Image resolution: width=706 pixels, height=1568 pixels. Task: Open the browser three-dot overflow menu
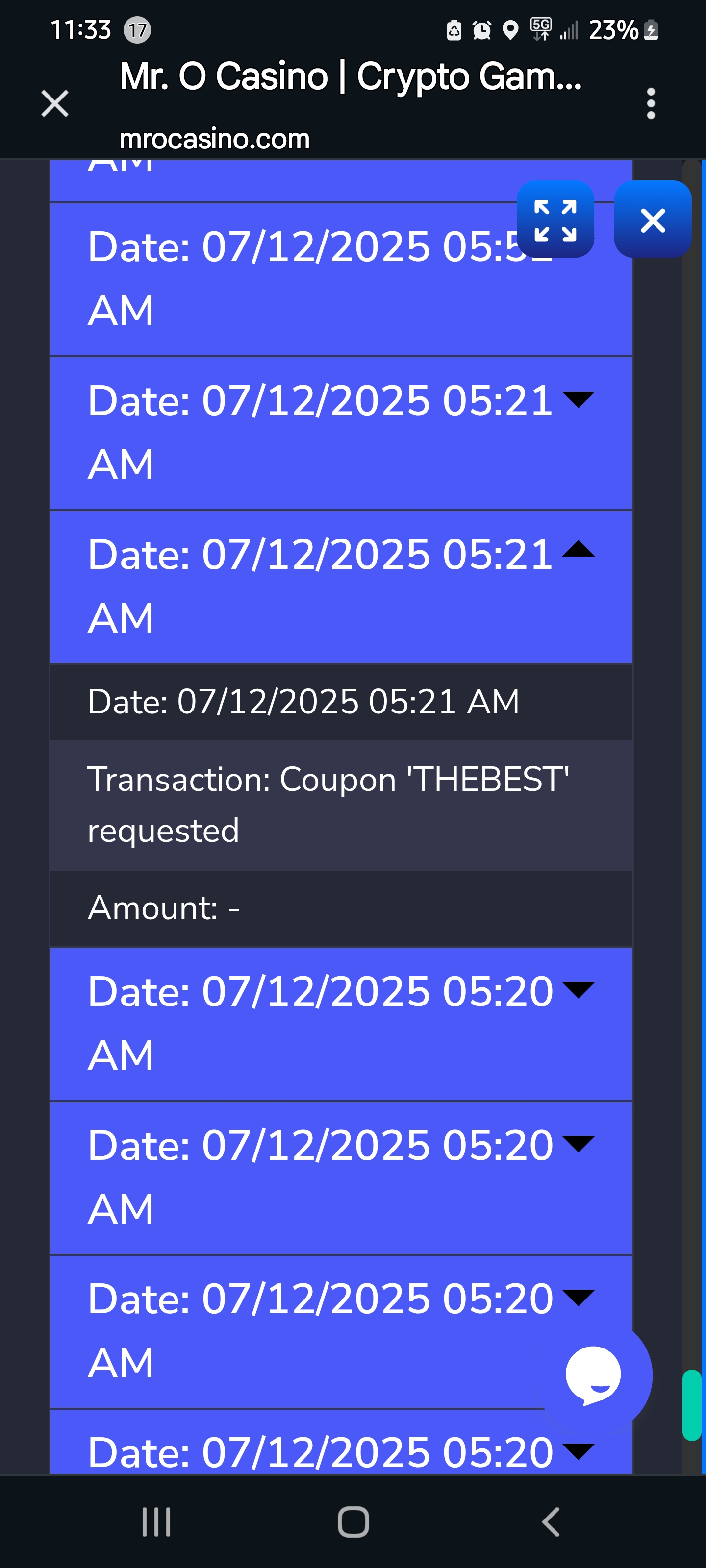[x=651, y=103]
